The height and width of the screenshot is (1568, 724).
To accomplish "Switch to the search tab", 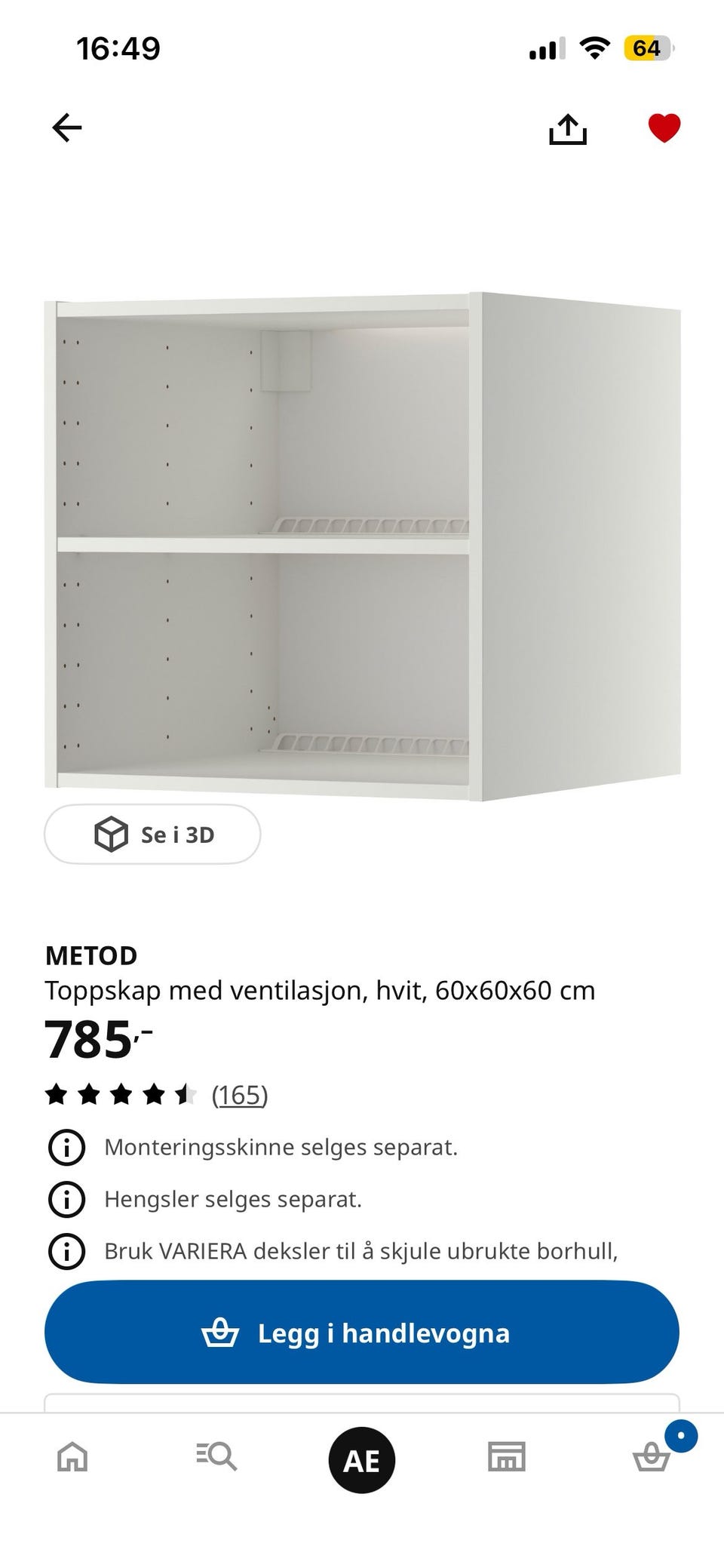I will 216,1456.
